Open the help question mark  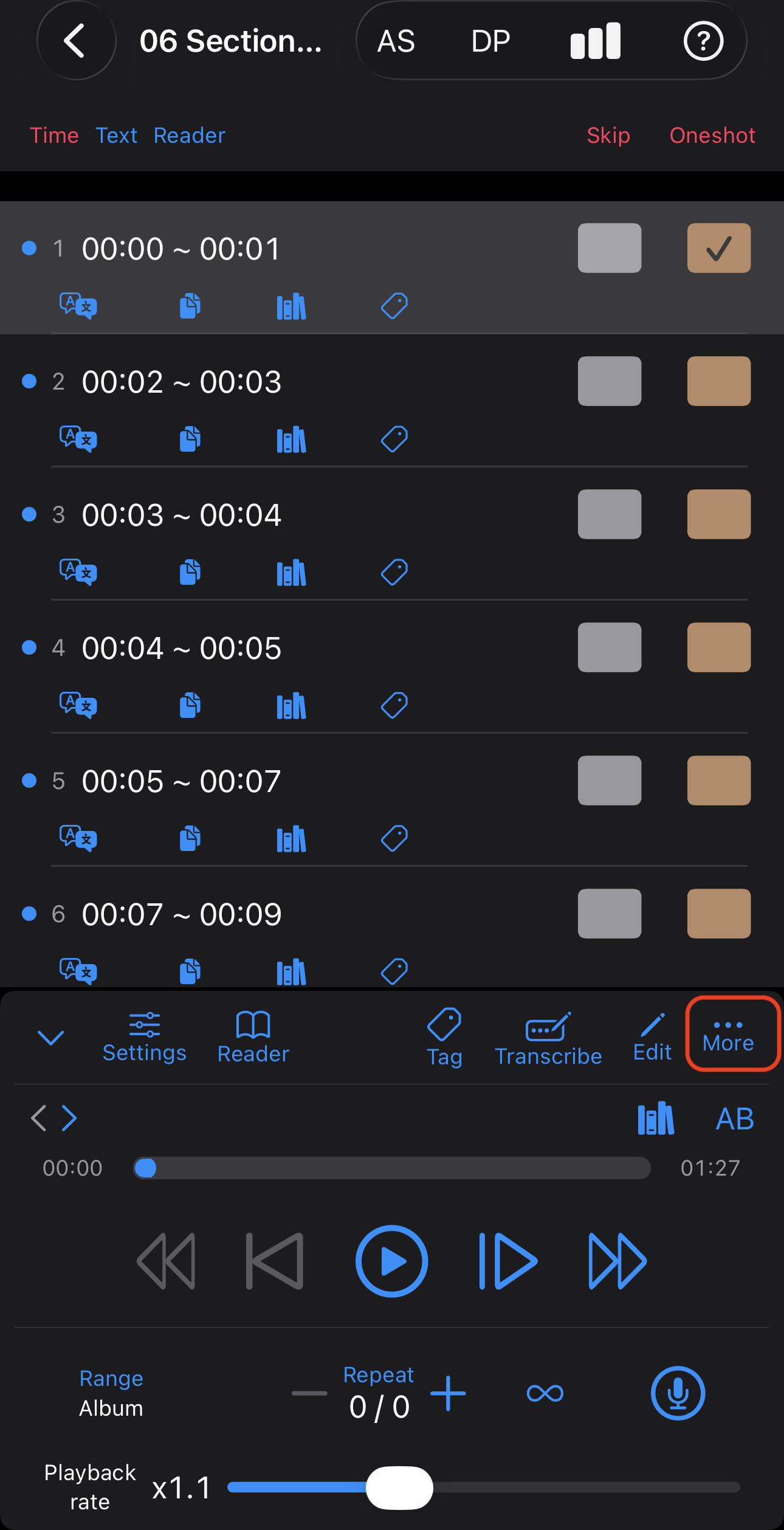click(x=703, y=41)
